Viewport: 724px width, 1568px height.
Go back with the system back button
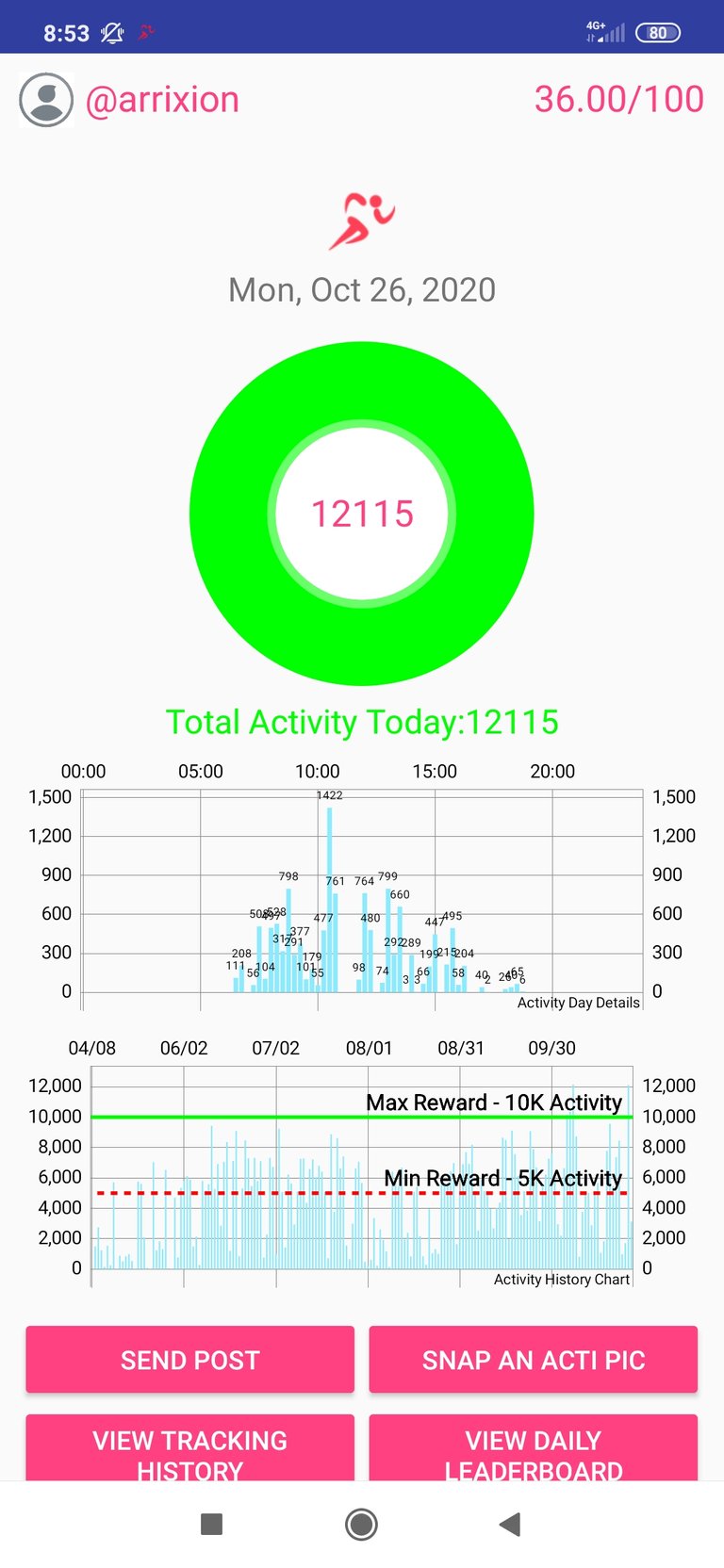coord(510,1524)
